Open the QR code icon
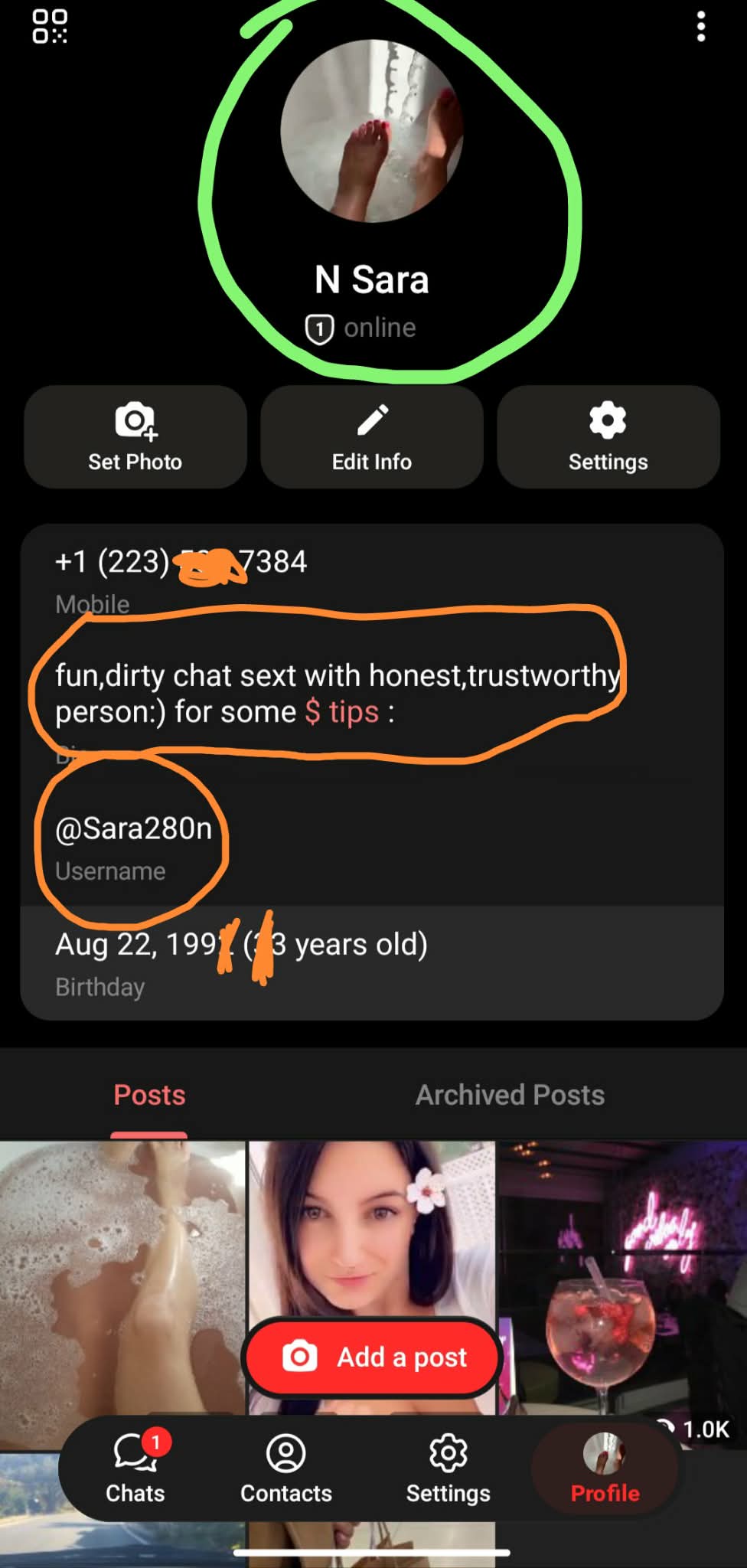The height and width of the screenshot is (1568, 747). [x=50, y=27]
